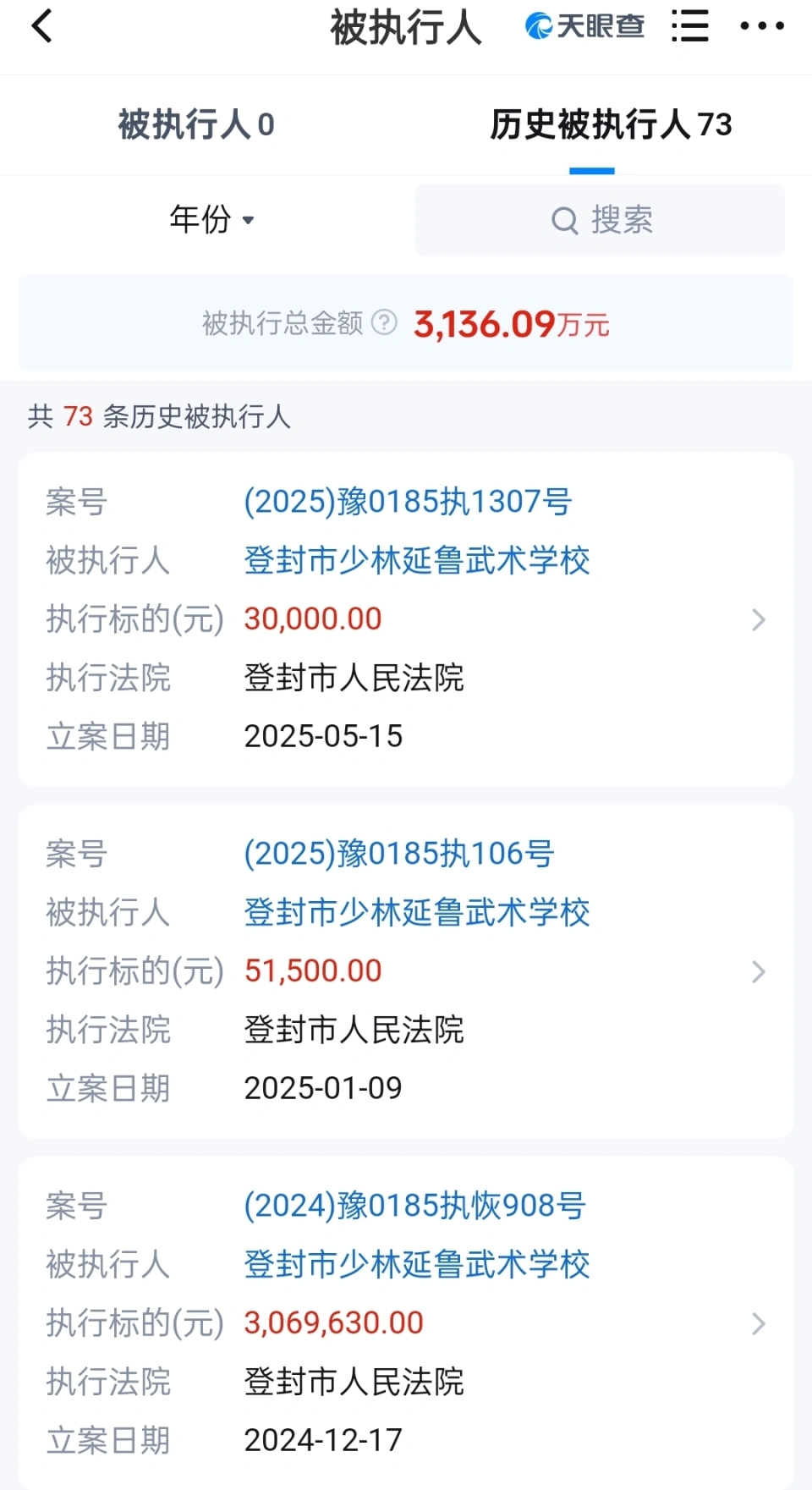This screenshot has width=812, height=1490.
Task: Tap case number (2025)豫0185执106号
Action: tap(398, 854)
